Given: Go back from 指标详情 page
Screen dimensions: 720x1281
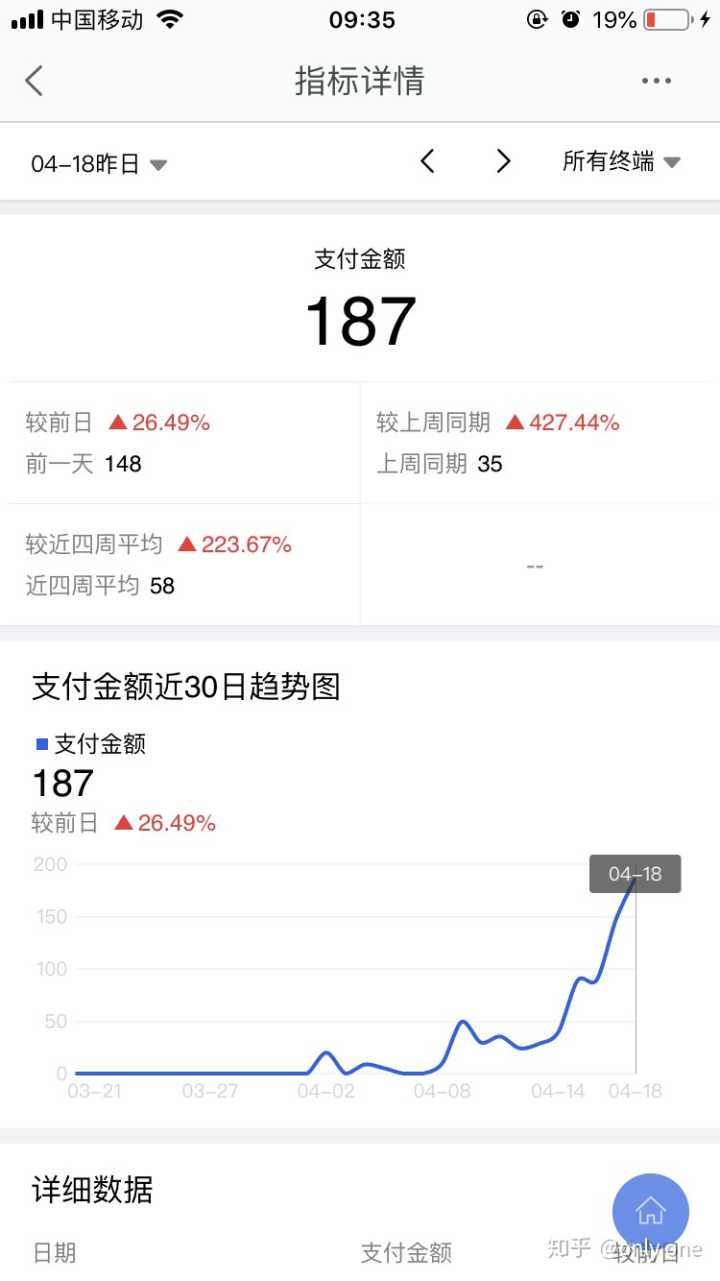Looking at the screenshot, I should [35, 81].
